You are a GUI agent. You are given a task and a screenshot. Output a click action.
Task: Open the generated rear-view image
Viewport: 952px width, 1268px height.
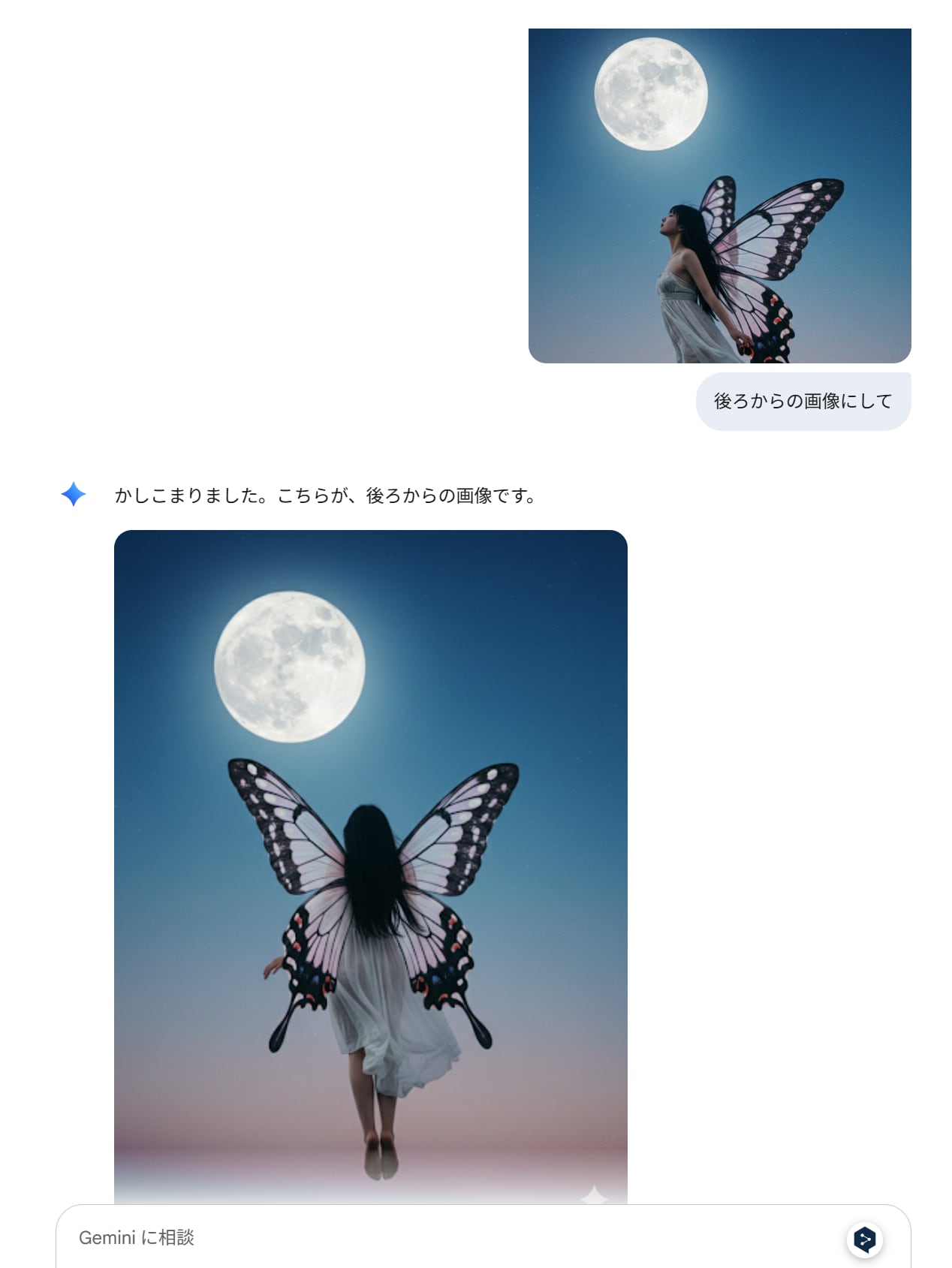click(370, 863)
